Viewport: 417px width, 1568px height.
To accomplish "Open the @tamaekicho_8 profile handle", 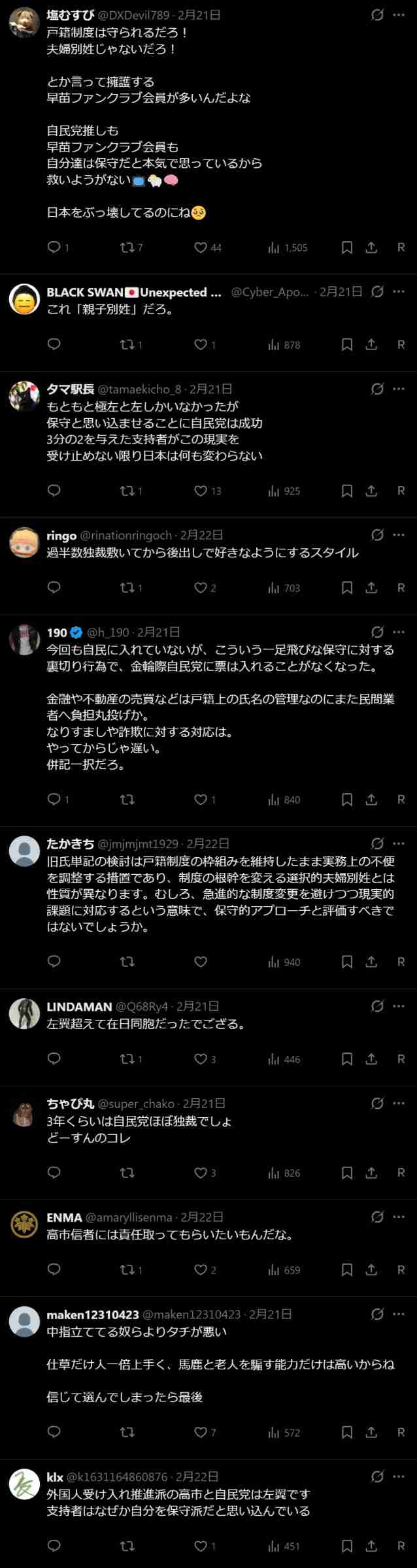I will click(x=140, y=389).
